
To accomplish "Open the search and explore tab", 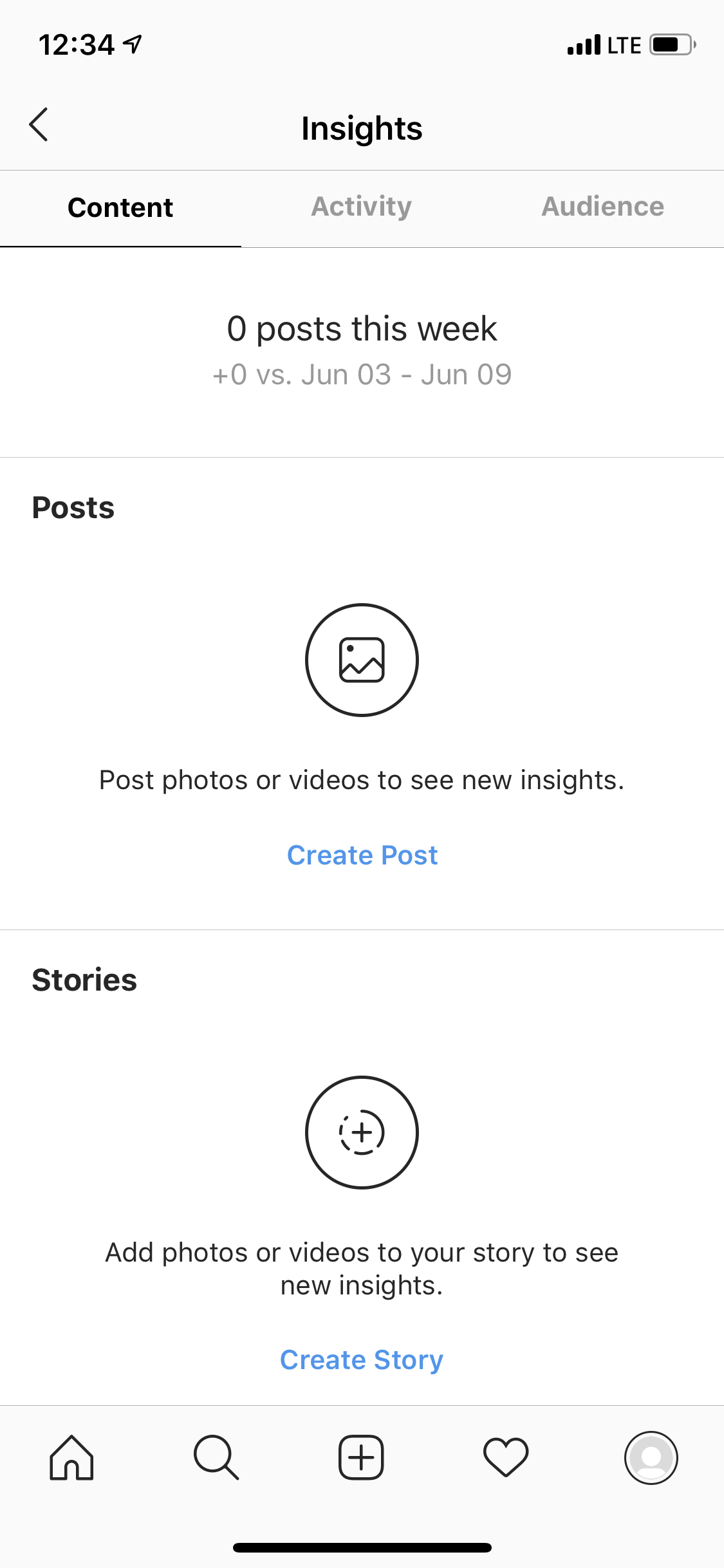I will click(216, 1458).
